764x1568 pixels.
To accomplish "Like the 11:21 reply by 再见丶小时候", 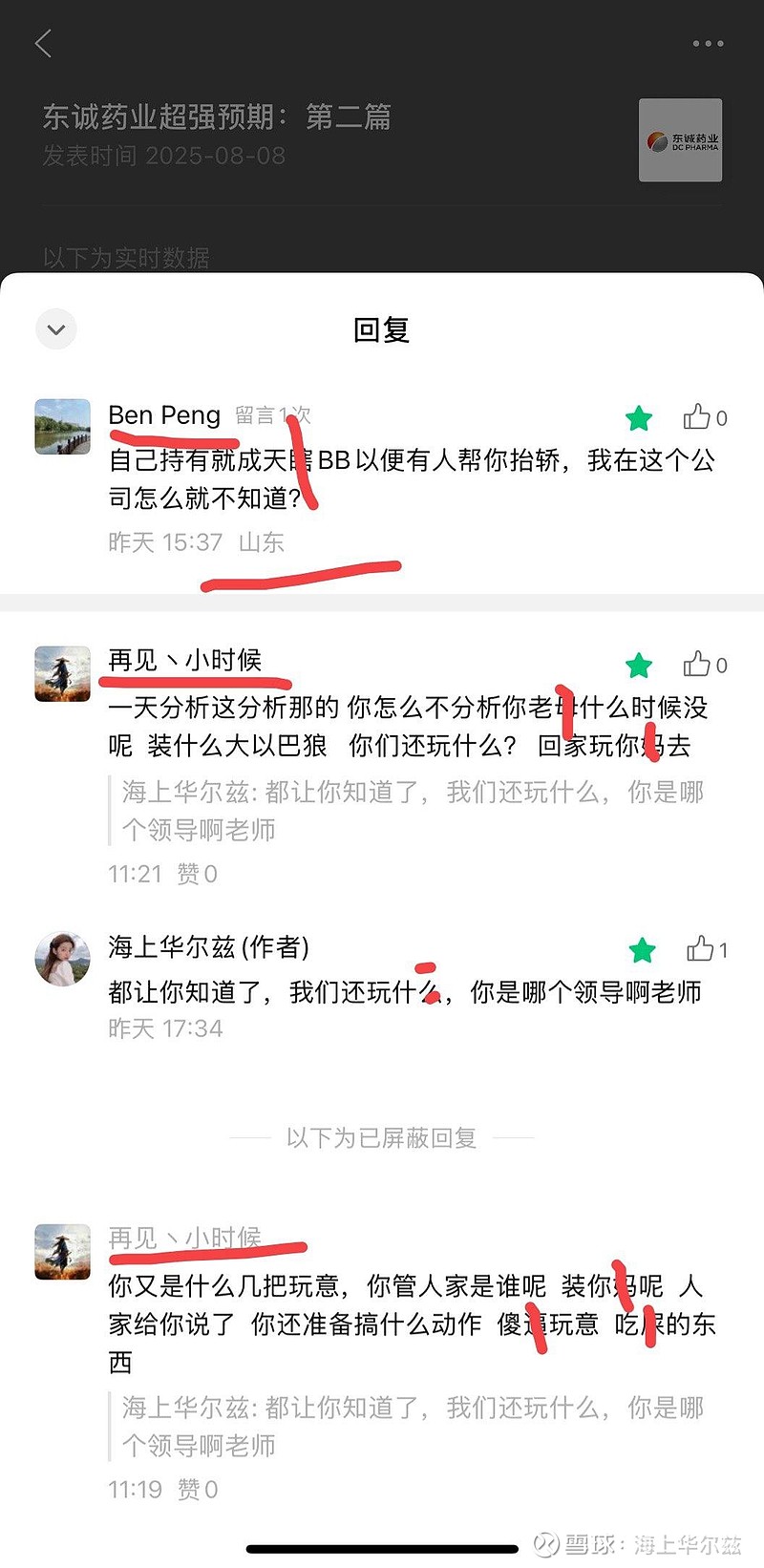I will tap(705, 665).
